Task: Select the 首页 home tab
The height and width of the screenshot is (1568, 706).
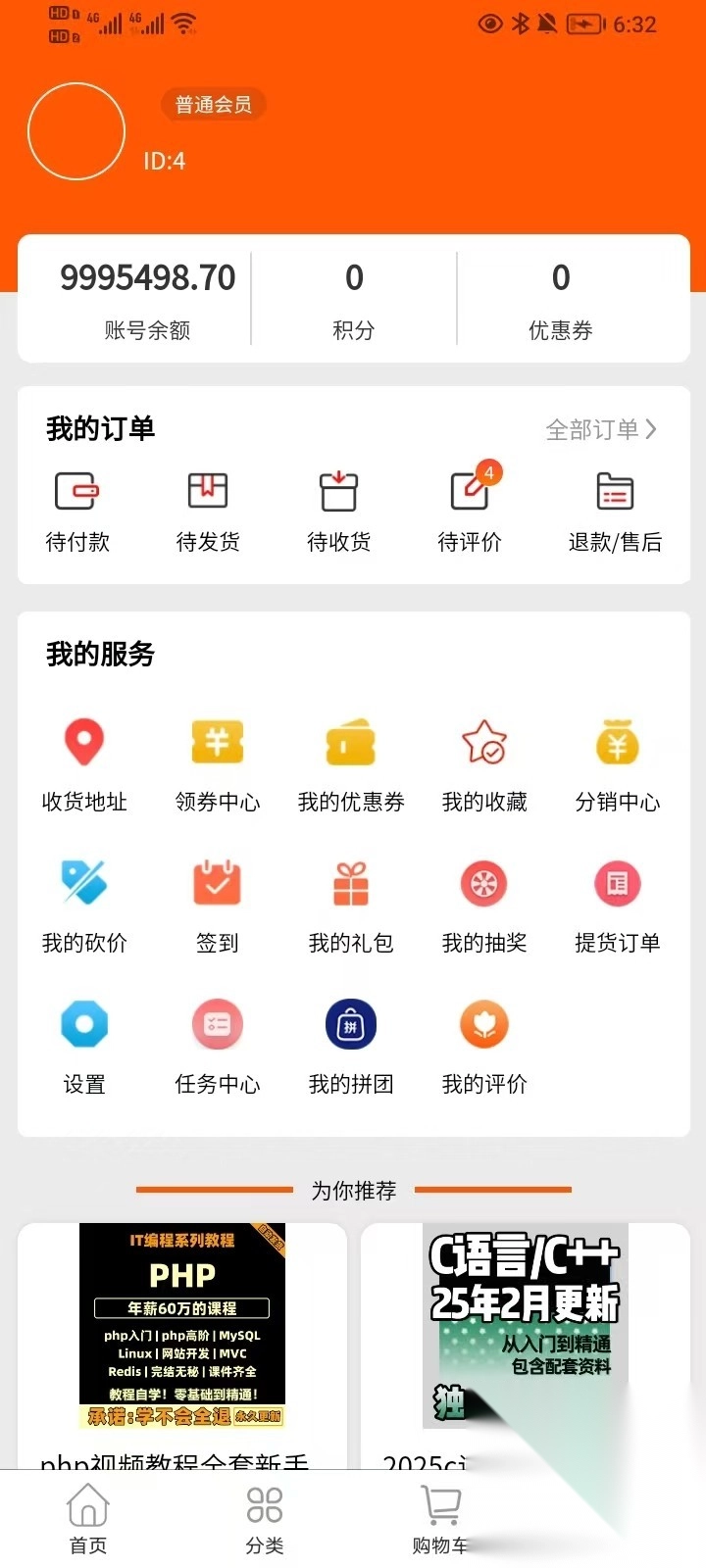Action: click(87, 1517)
